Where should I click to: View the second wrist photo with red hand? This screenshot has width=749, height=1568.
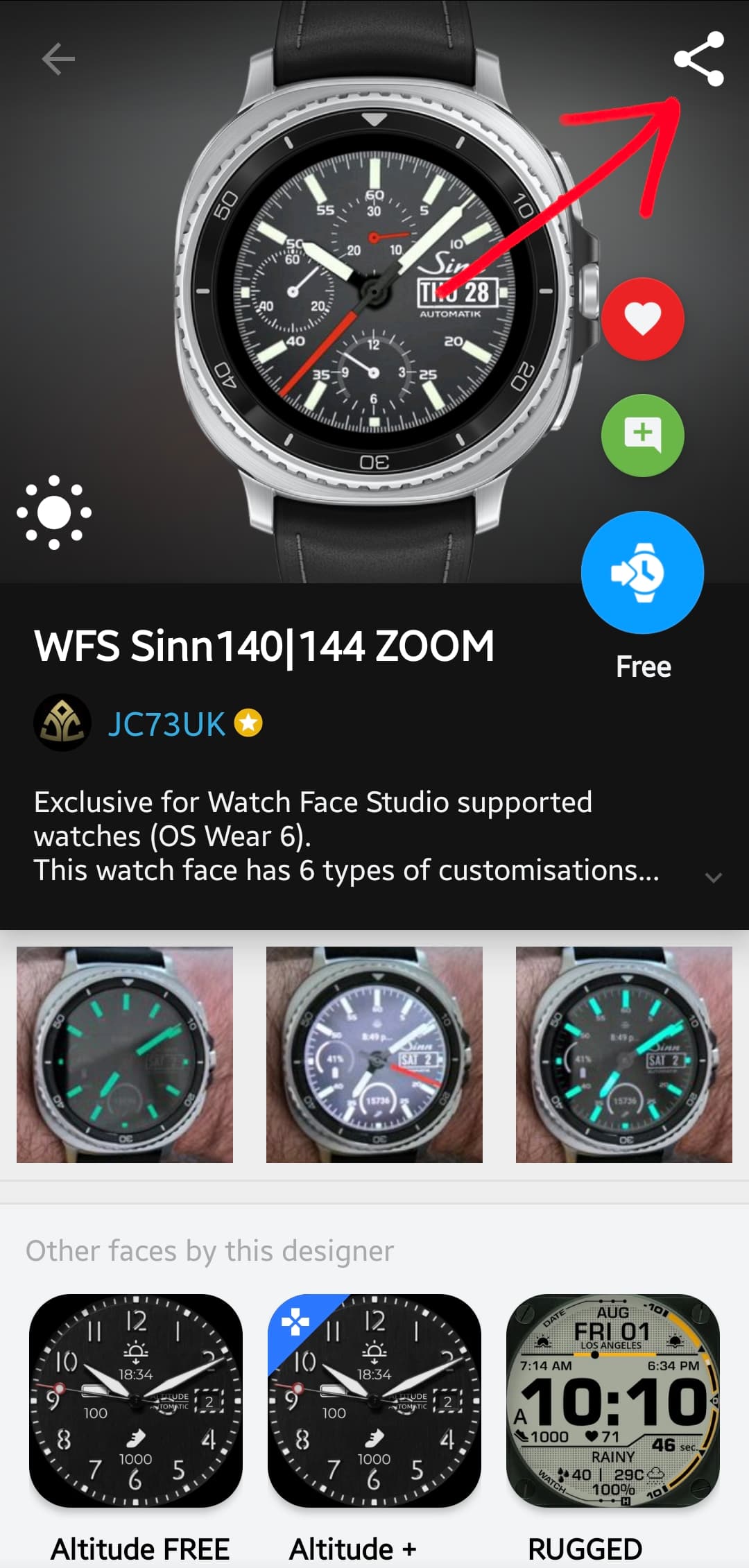point(374,1054)
